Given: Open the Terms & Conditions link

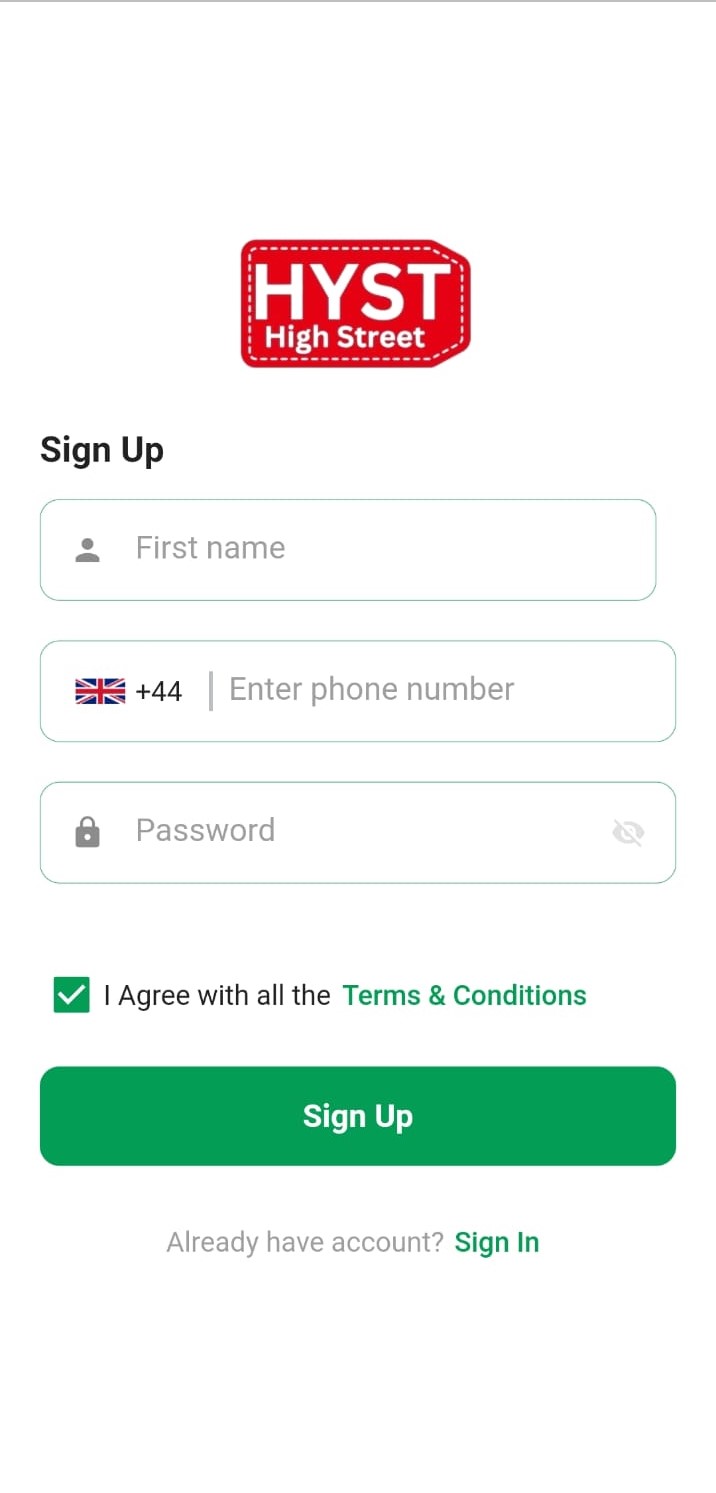Looking at the screenshot, I should 464,995.
